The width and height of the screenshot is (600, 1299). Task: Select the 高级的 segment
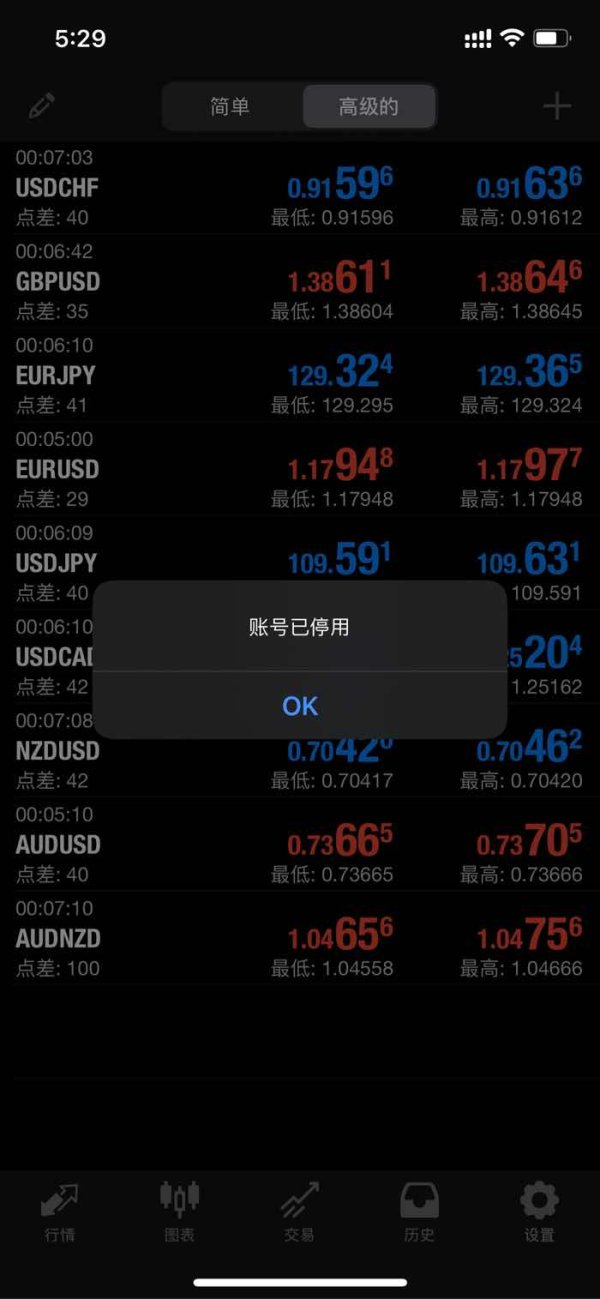coord(369,107)
